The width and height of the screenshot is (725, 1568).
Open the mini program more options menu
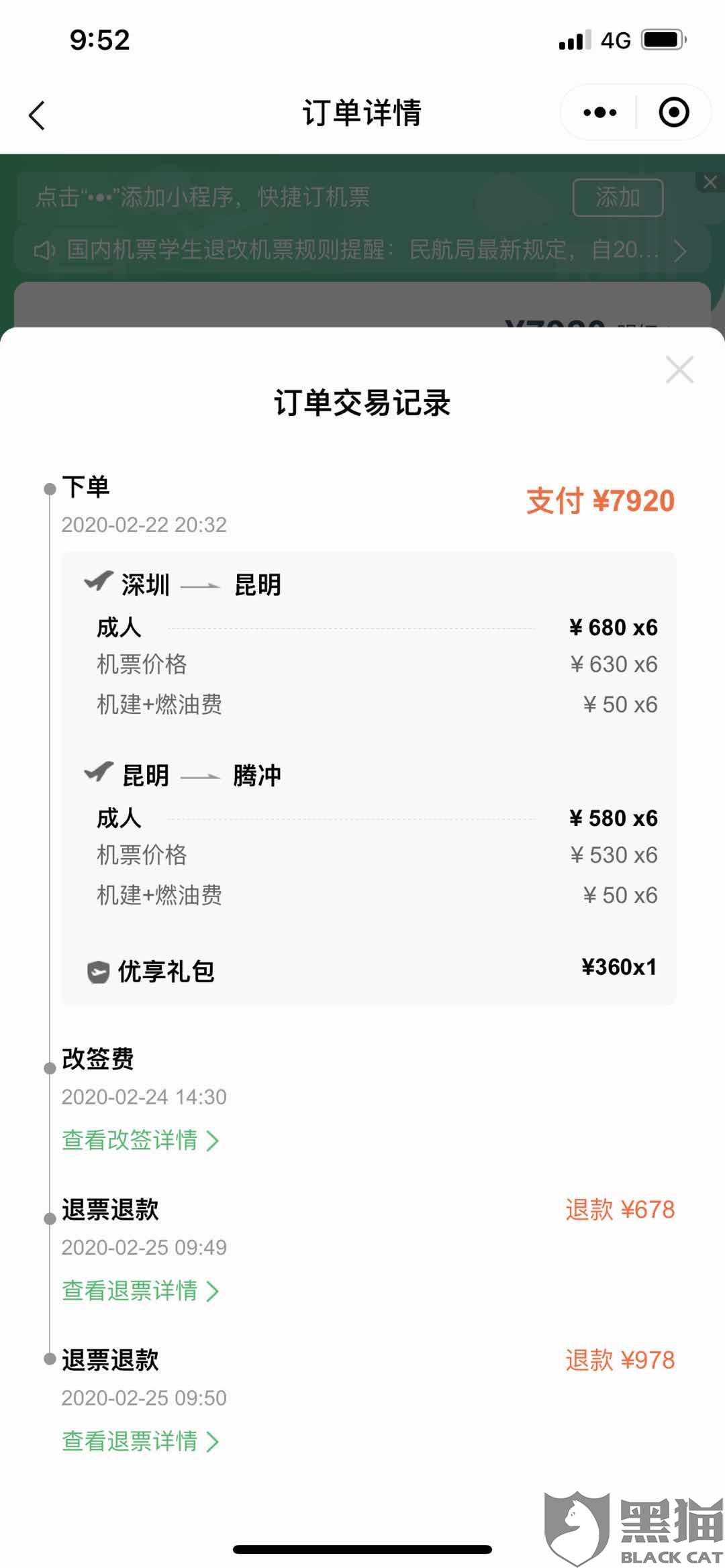point(599,112)
